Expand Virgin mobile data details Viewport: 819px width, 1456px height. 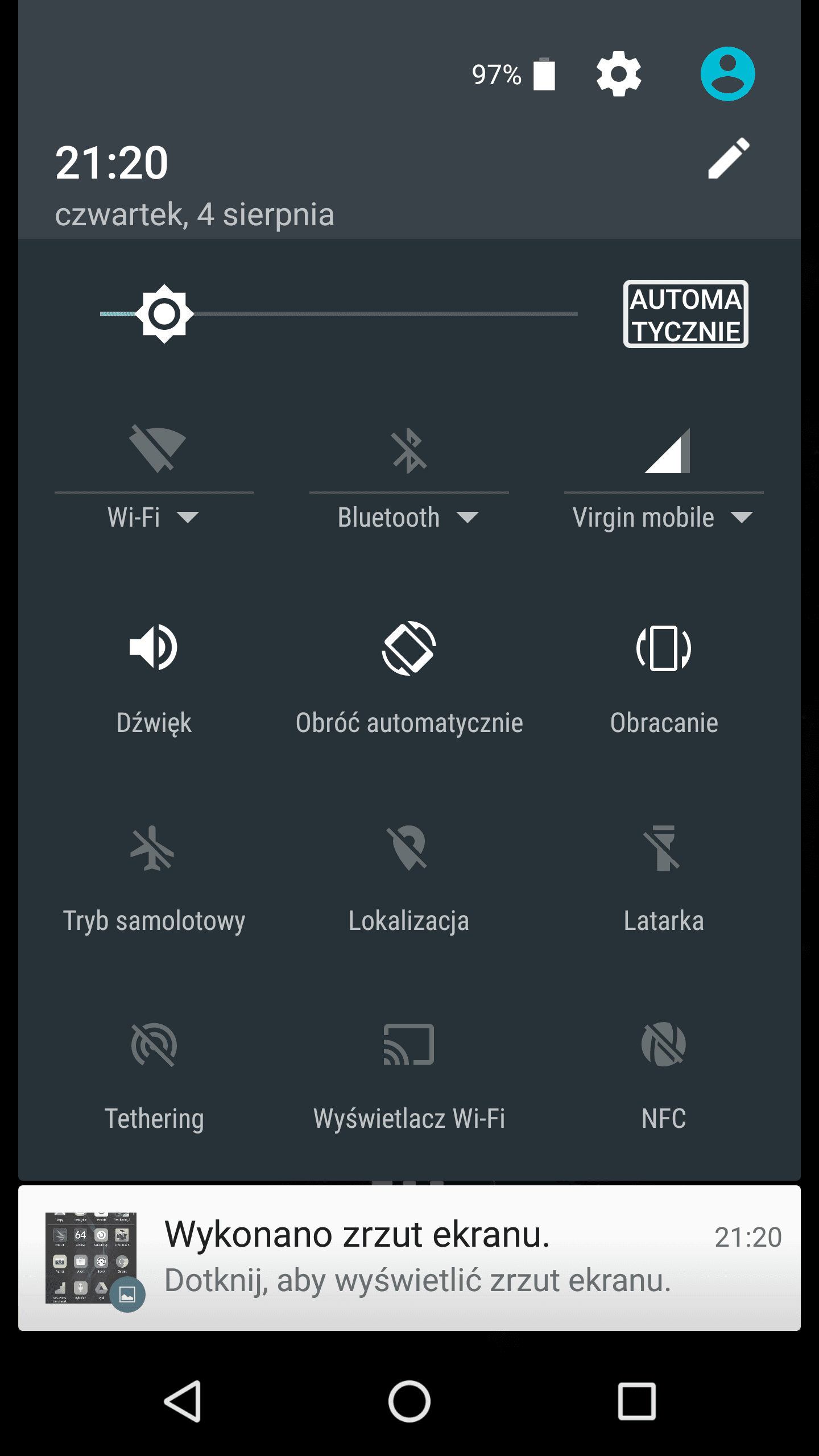coord(663,518)
